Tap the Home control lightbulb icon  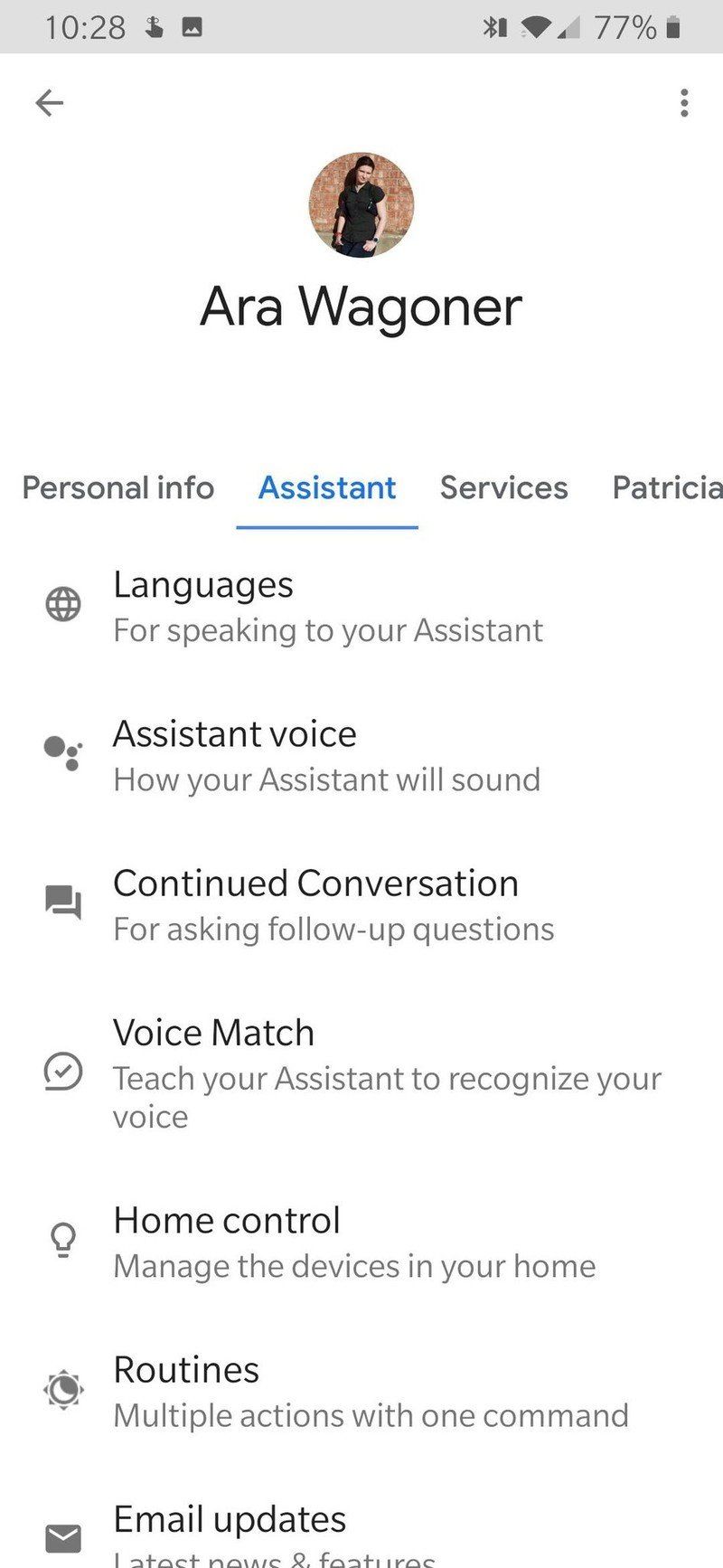tap(61, 1241)
